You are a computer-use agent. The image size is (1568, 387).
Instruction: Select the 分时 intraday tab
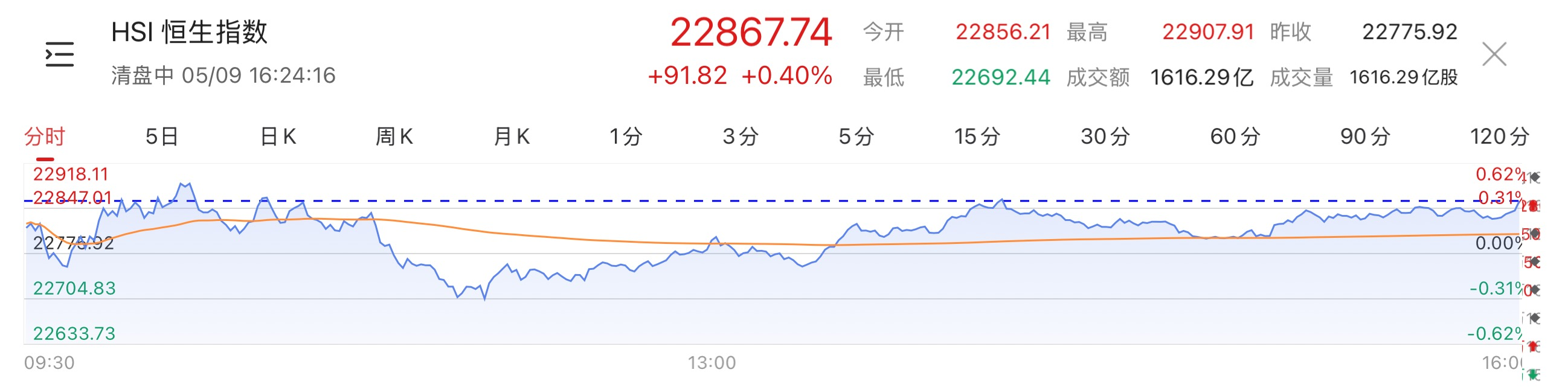(45, 137)
